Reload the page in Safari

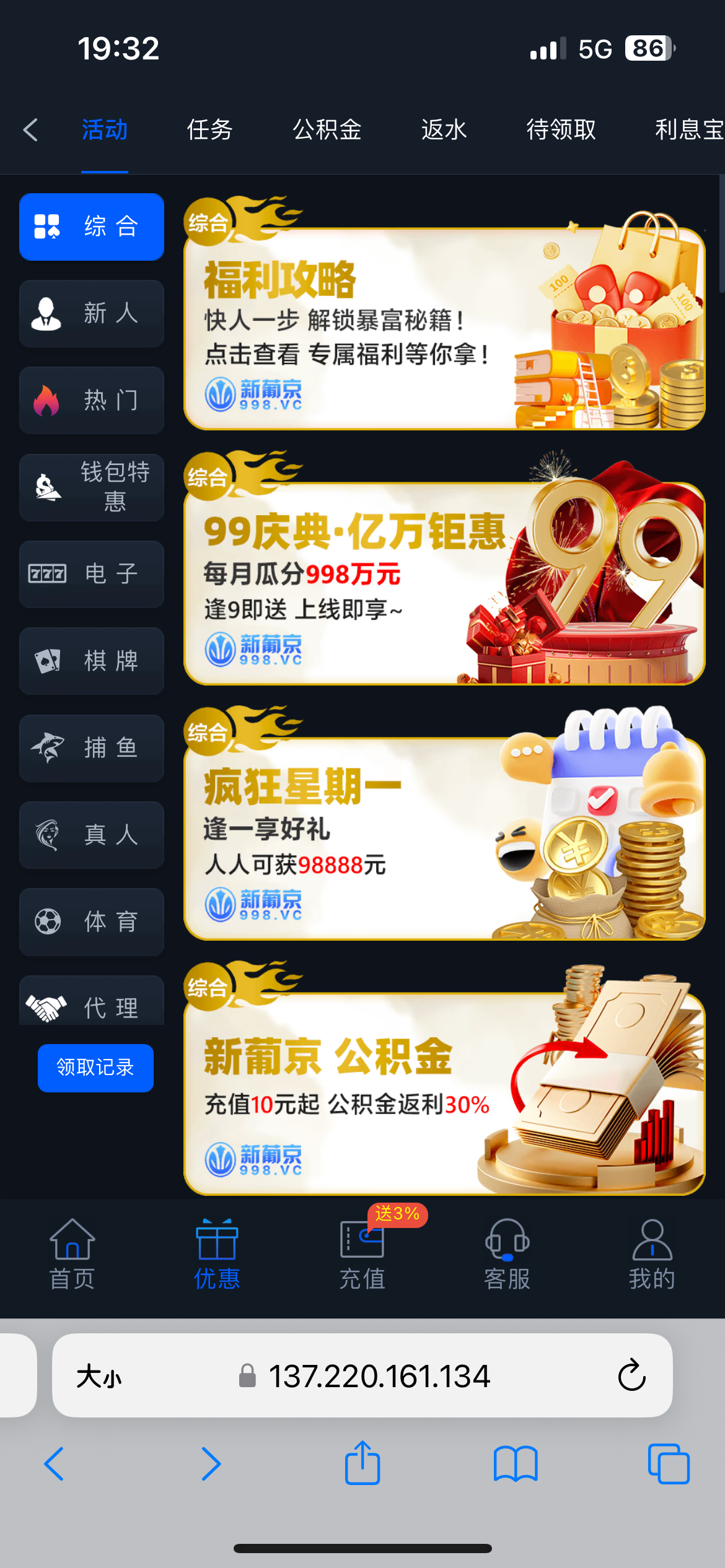tap(631, 1375)
